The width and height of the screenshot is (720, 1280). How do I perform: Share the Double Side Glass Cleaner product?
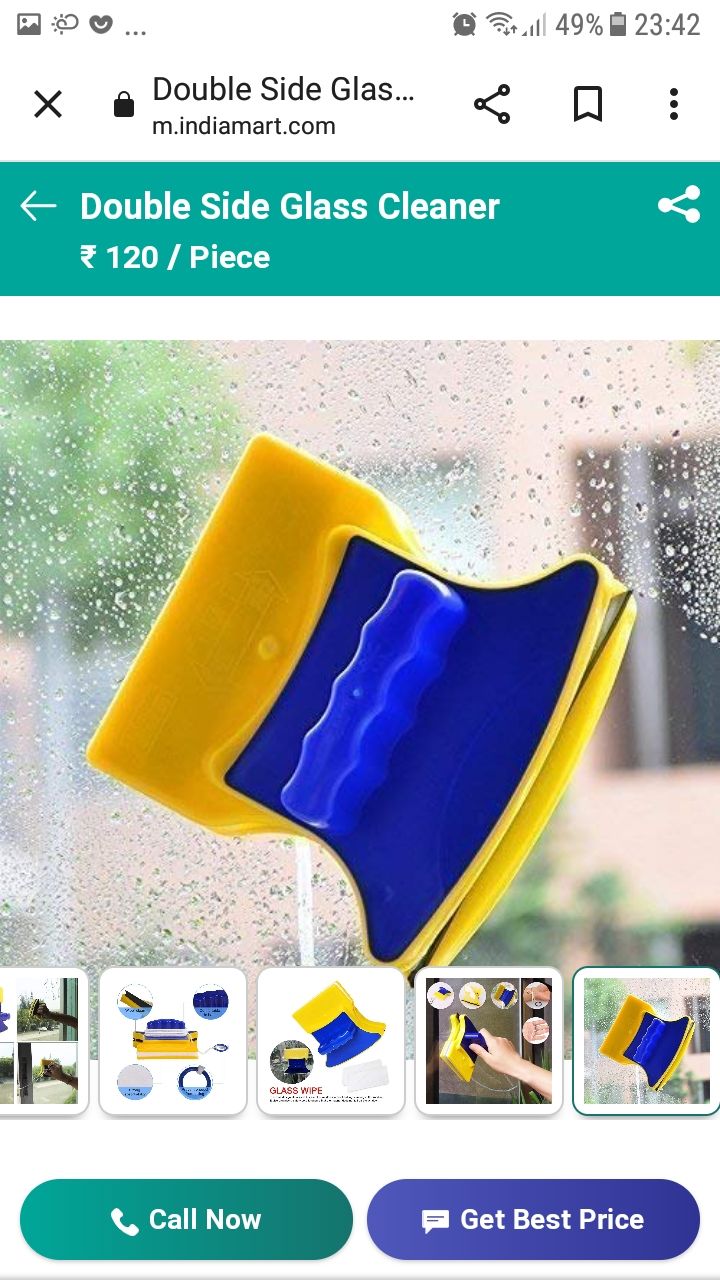678,206
